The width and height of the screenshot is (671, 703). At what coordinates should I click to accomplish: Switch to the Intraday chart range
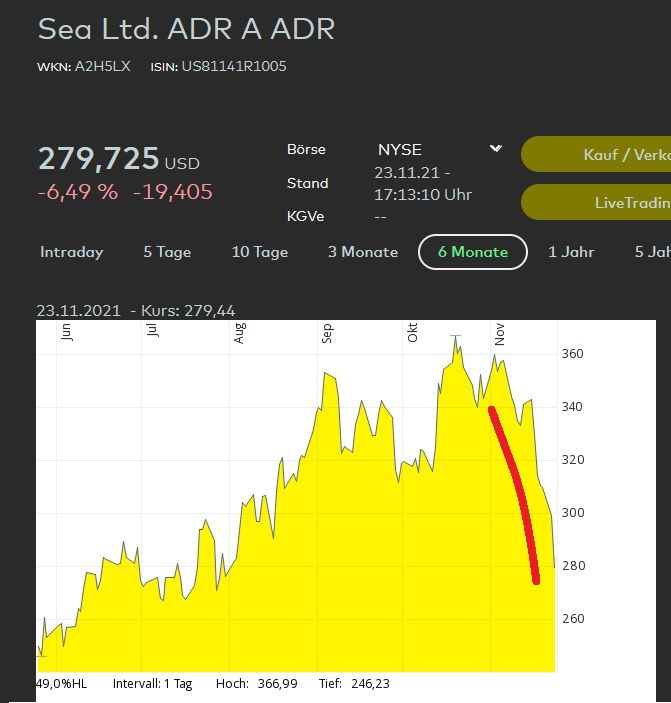click(71, 252)
